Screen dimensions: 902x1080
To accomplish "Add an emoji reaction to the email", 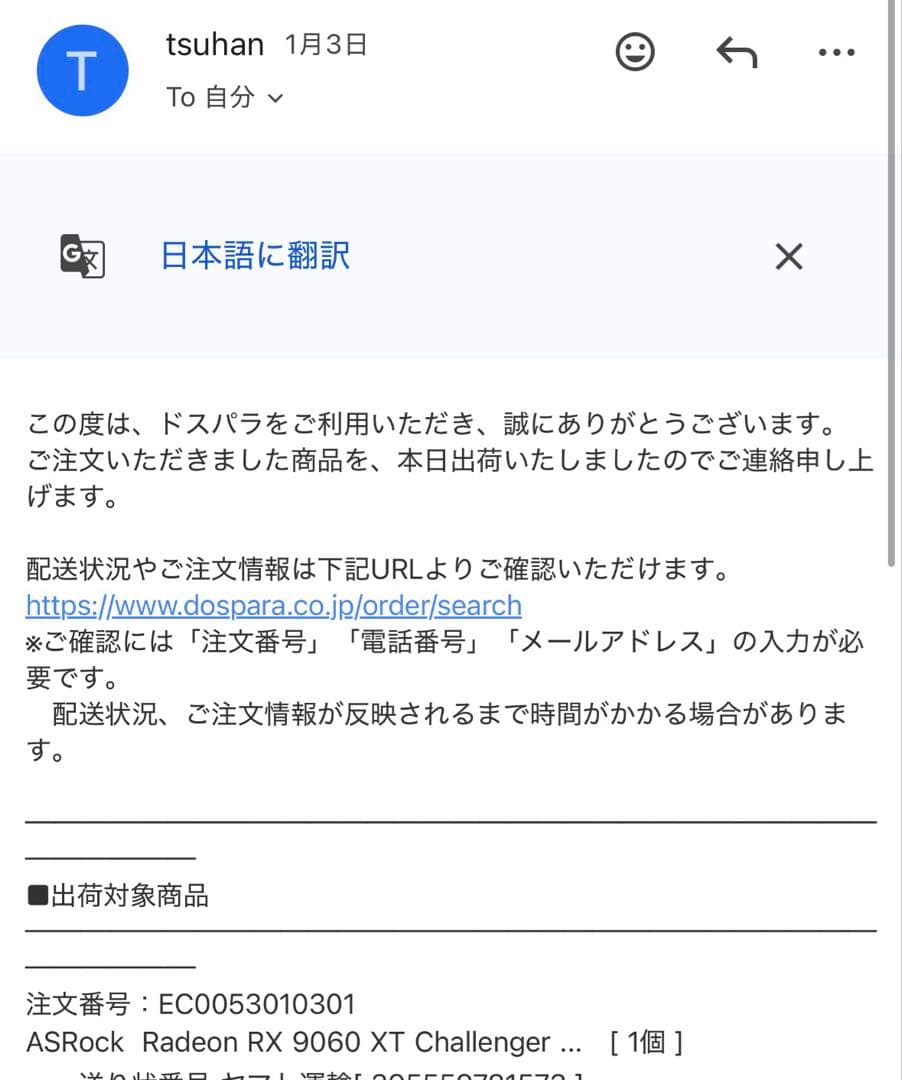I will click(x=635, y=52).
